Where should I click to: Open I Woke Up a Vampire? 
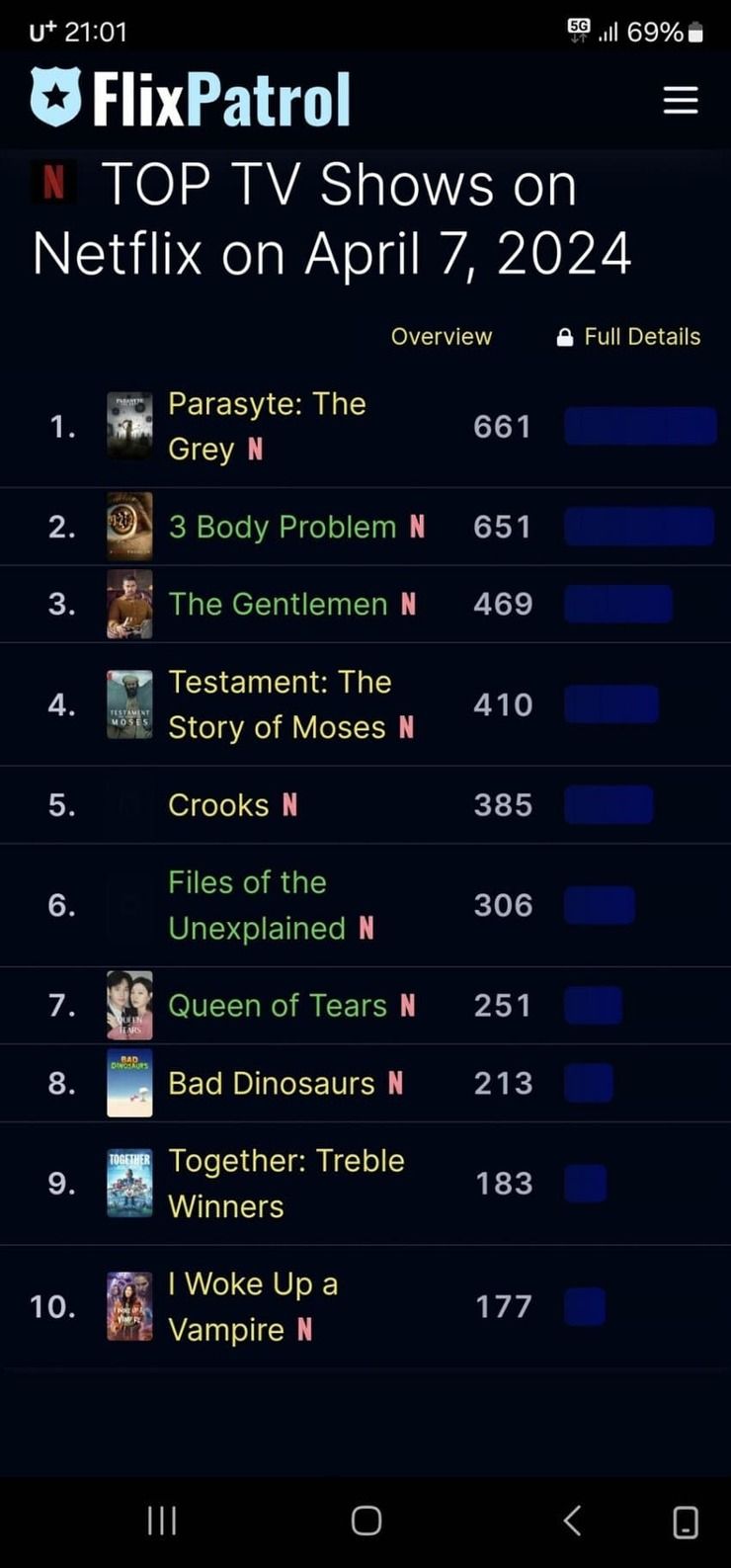[x=253, y=1306]
